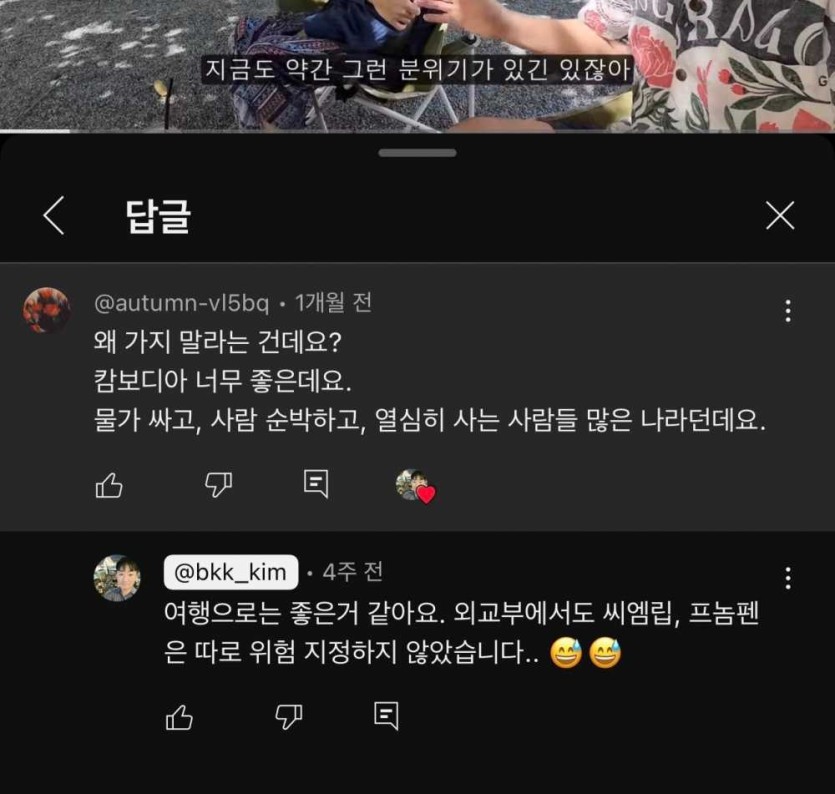Open bkk_kim's profile picture

(x=117, y=578)
